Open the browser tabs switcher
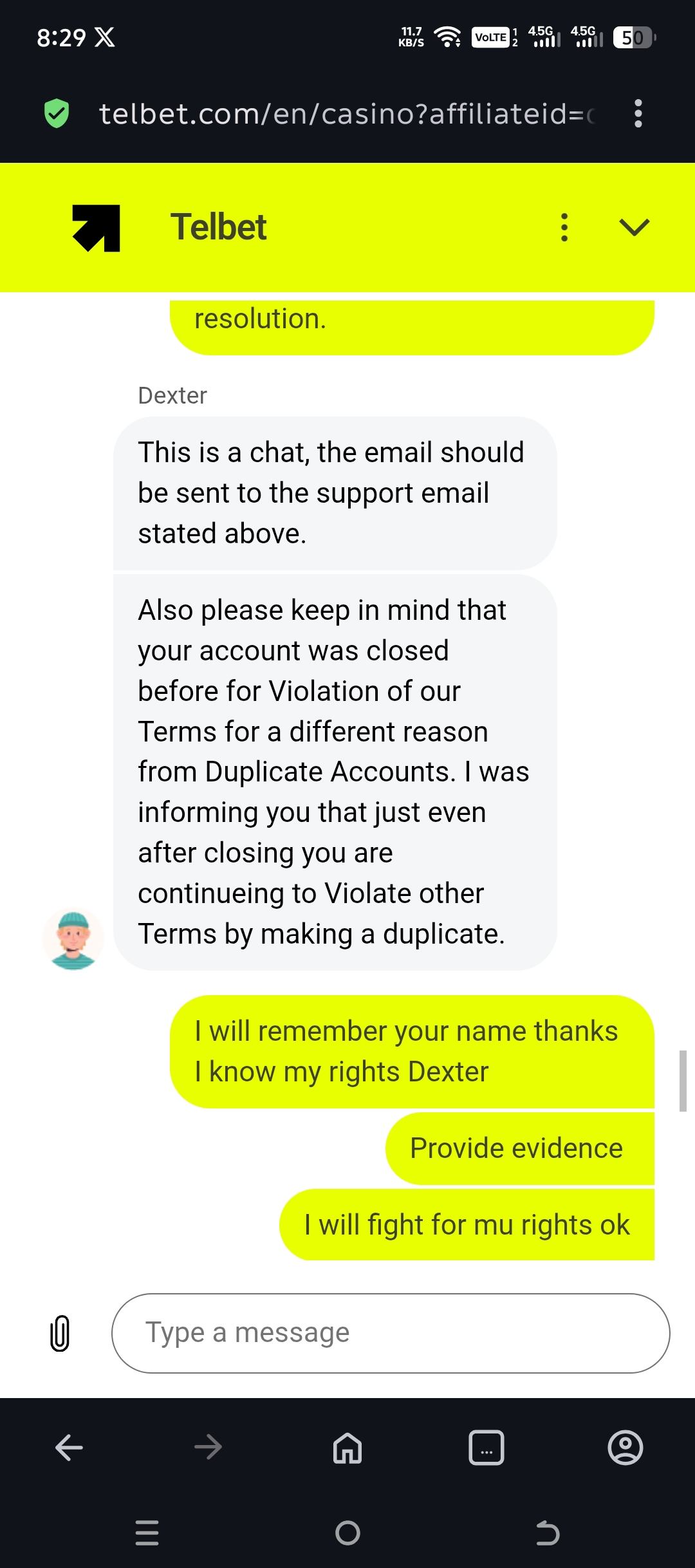The width and height of the screenshot is (695, 1568). (x=486, y=1448)
